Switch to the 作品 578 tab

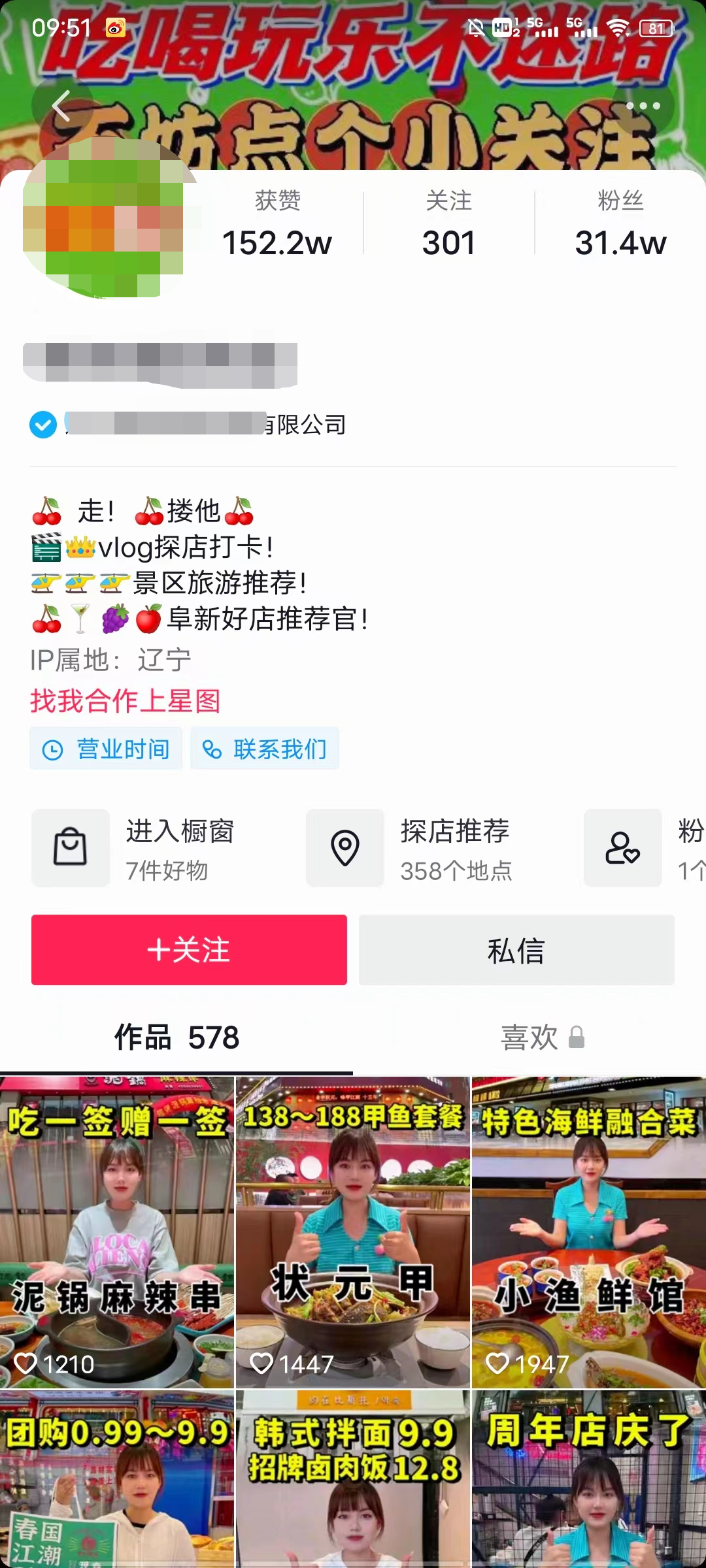(176, 1037)
